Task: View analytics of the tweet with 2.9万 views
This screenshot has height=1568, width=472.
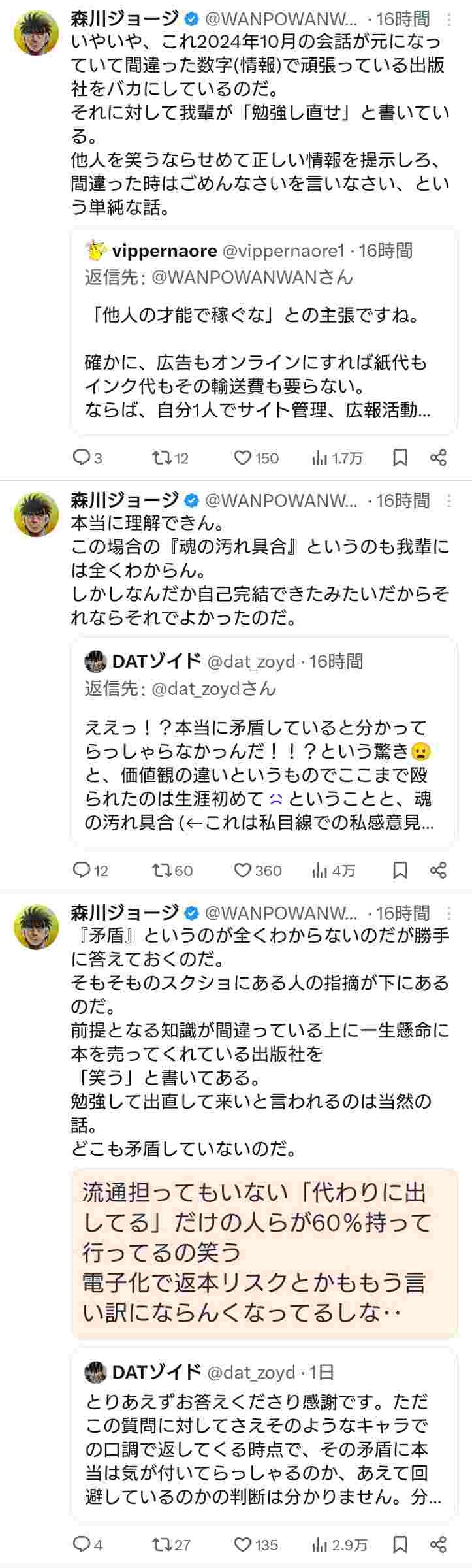Action: click(320, 1545)
